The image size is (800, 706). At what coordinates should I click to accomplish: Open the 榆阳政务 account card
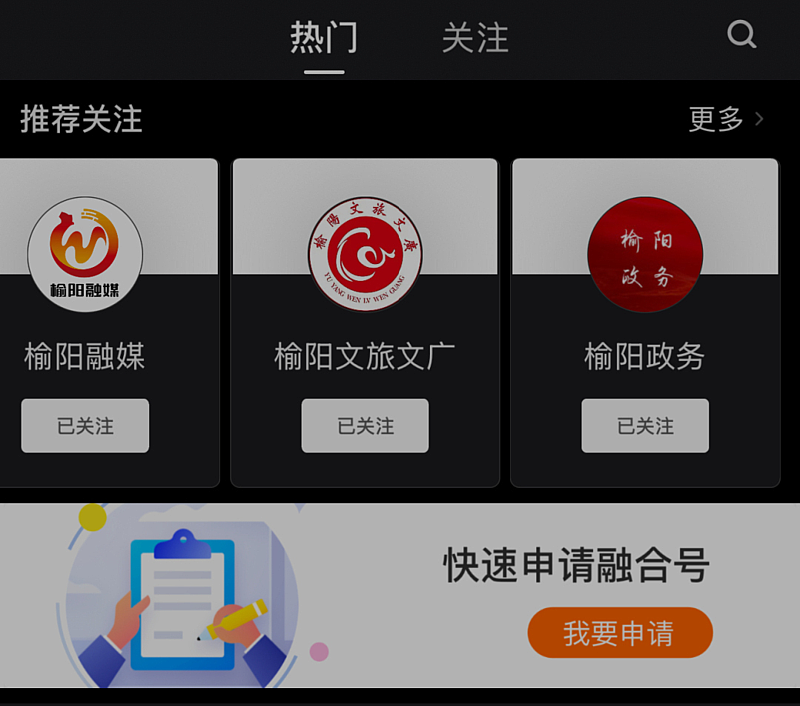point(645,255)
